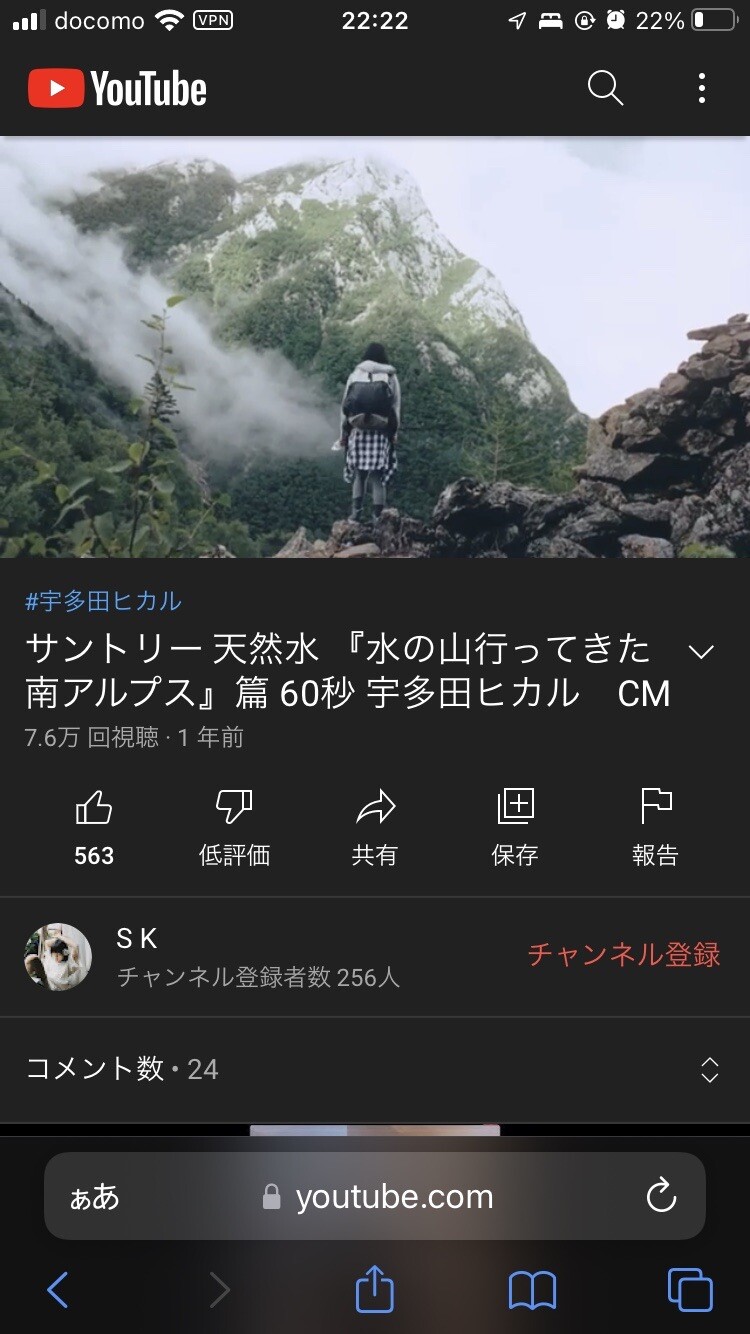
Task: Tap the YouTube logo
Action: [x=117, y=88]
